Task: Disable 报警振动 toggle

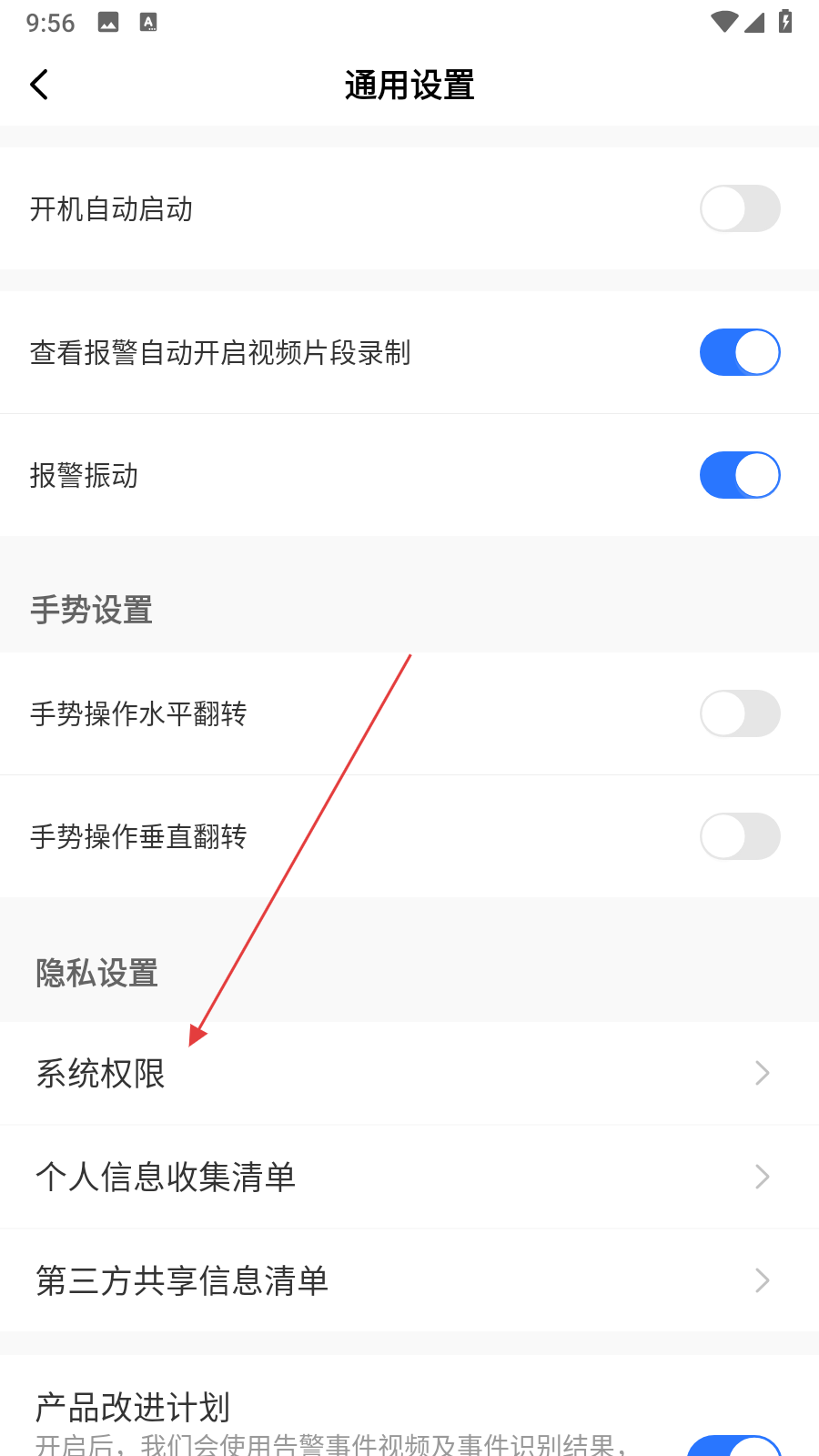Action: [739, 475]
